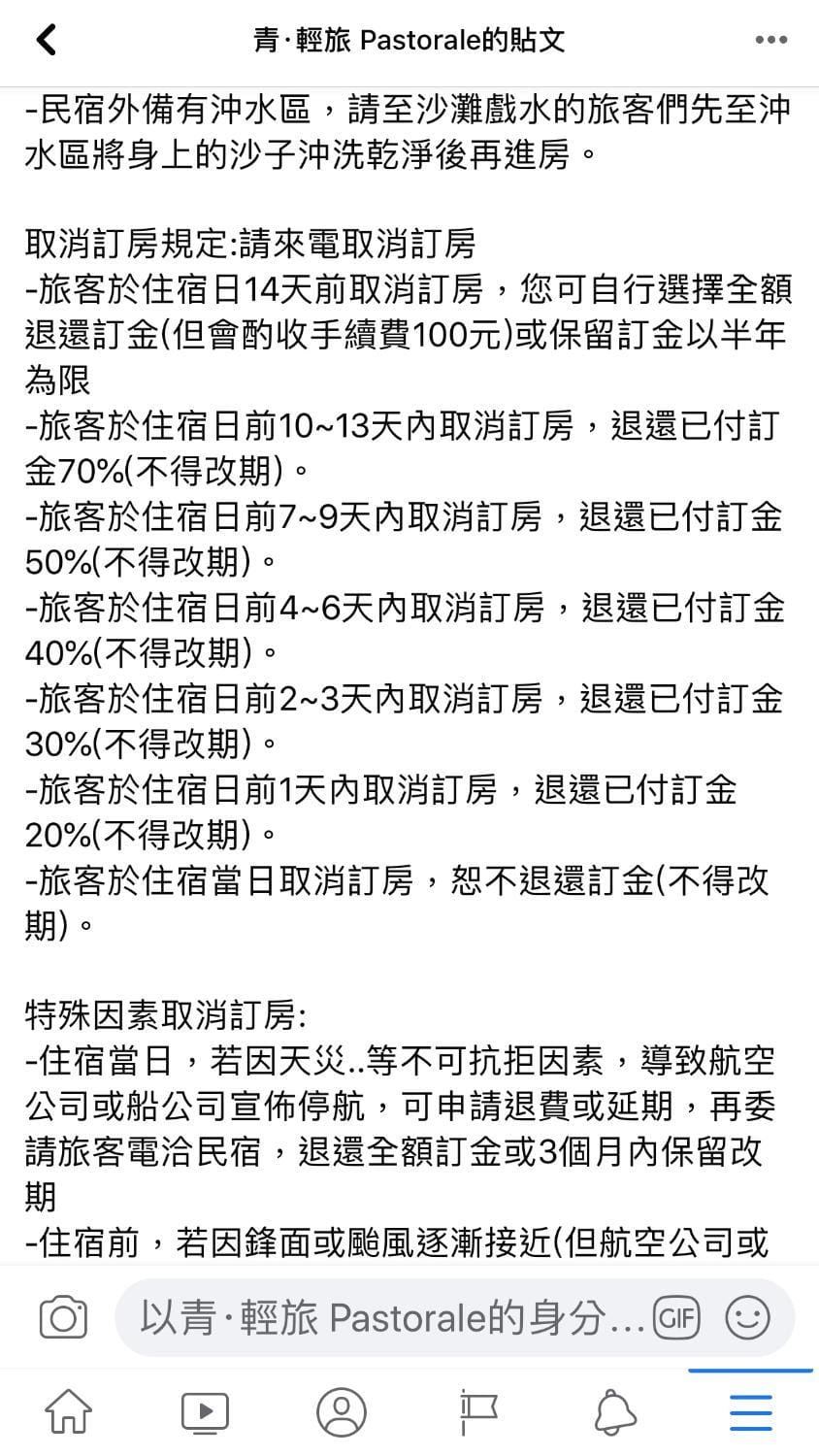
Task: Open the camera to attach a photo
Action: click(63, 1317)
